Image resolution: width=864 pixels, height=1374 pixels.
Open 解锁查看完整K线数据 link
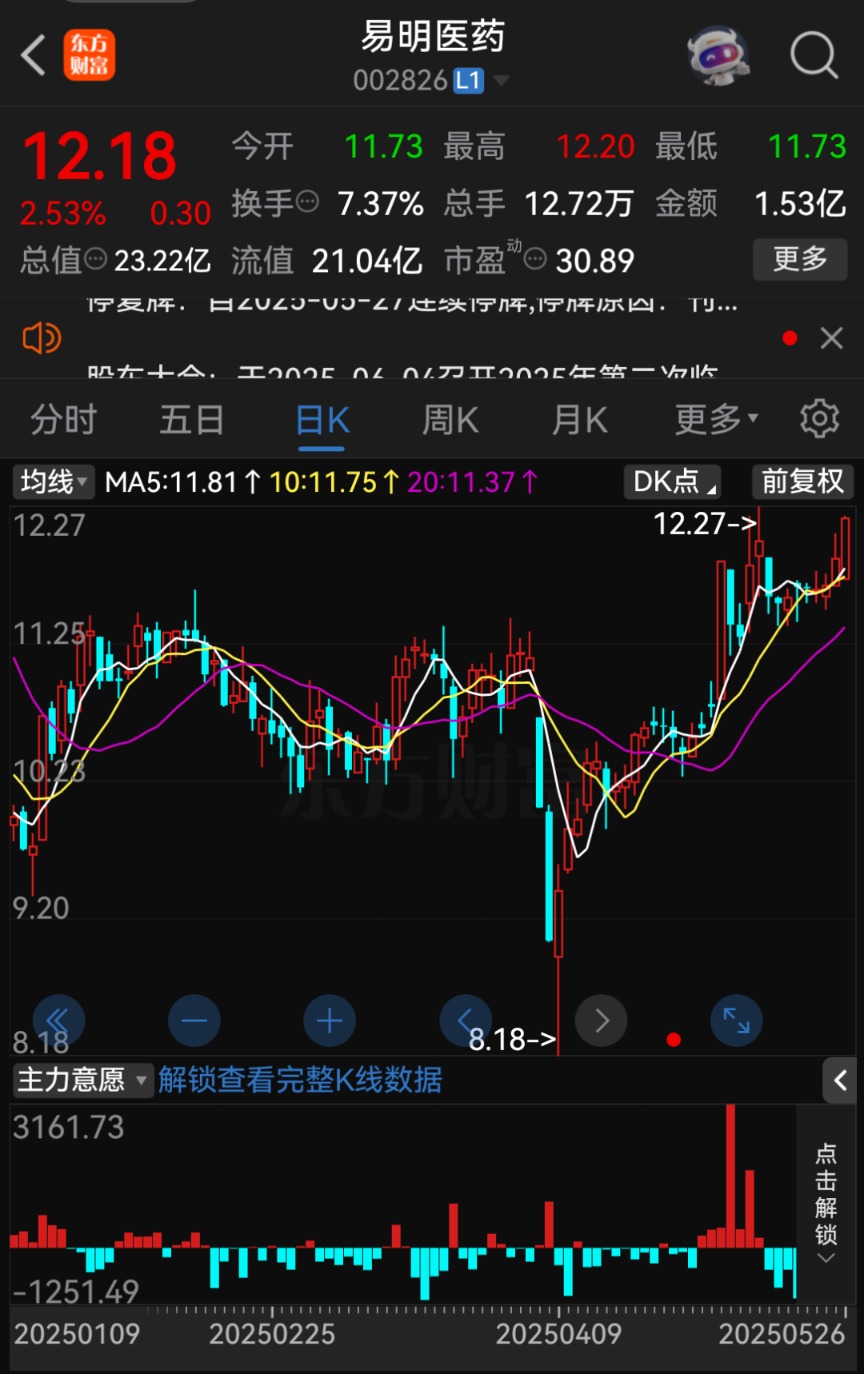(300, 1080)
